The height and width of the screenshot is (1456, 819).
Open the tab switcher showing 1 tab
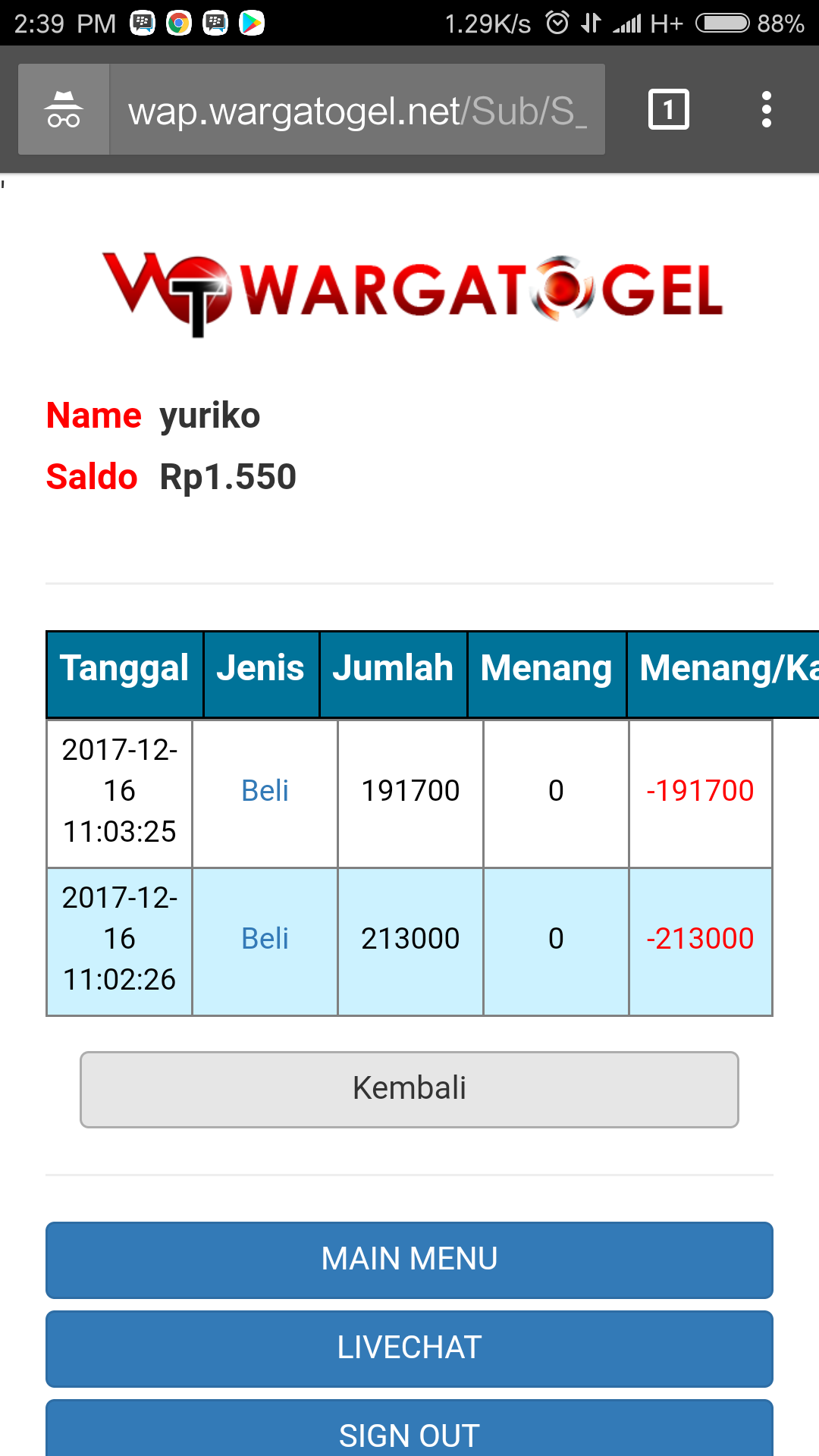(668, 110)
